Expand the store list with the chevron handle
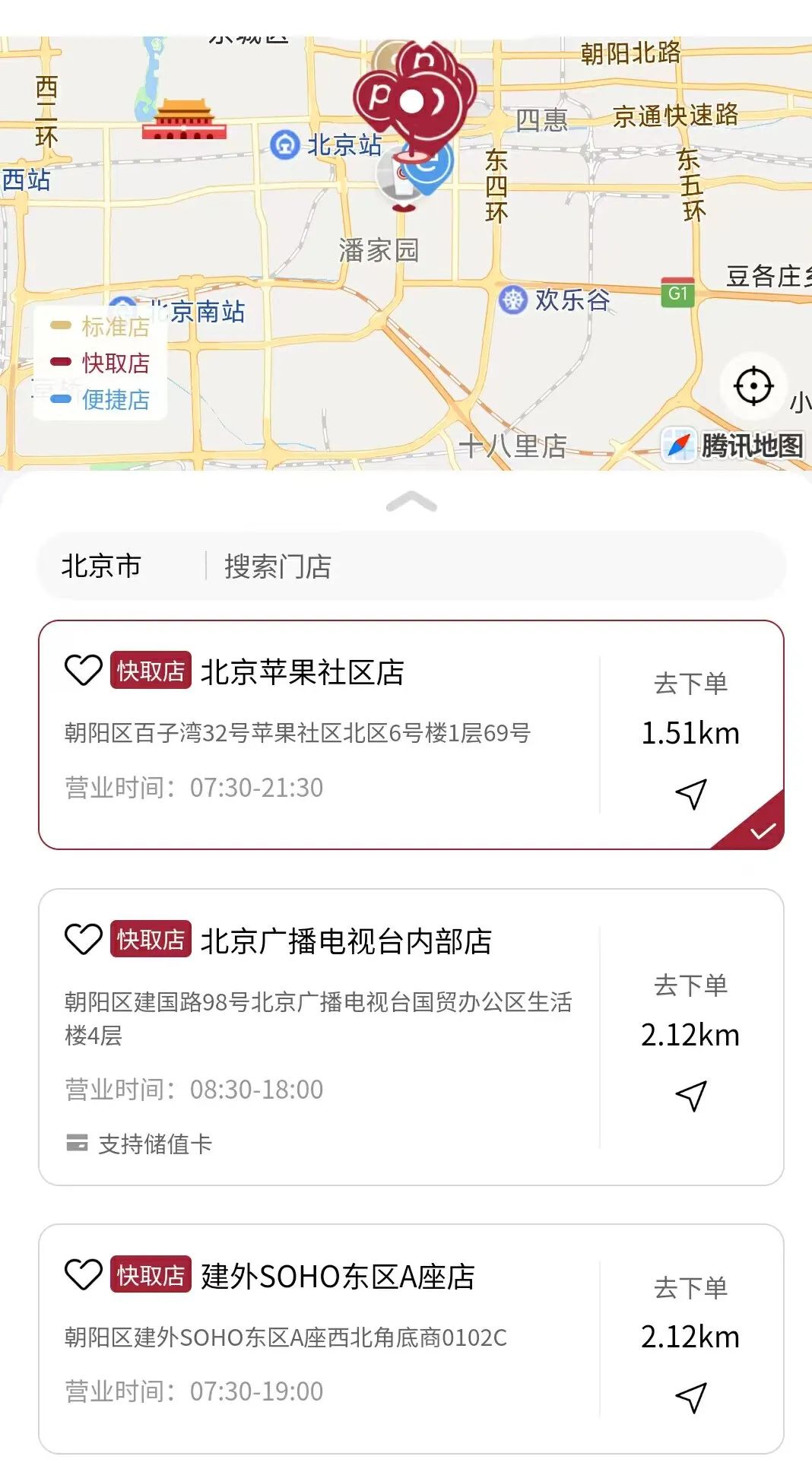Screen dimensions: 812x1469 411,502
